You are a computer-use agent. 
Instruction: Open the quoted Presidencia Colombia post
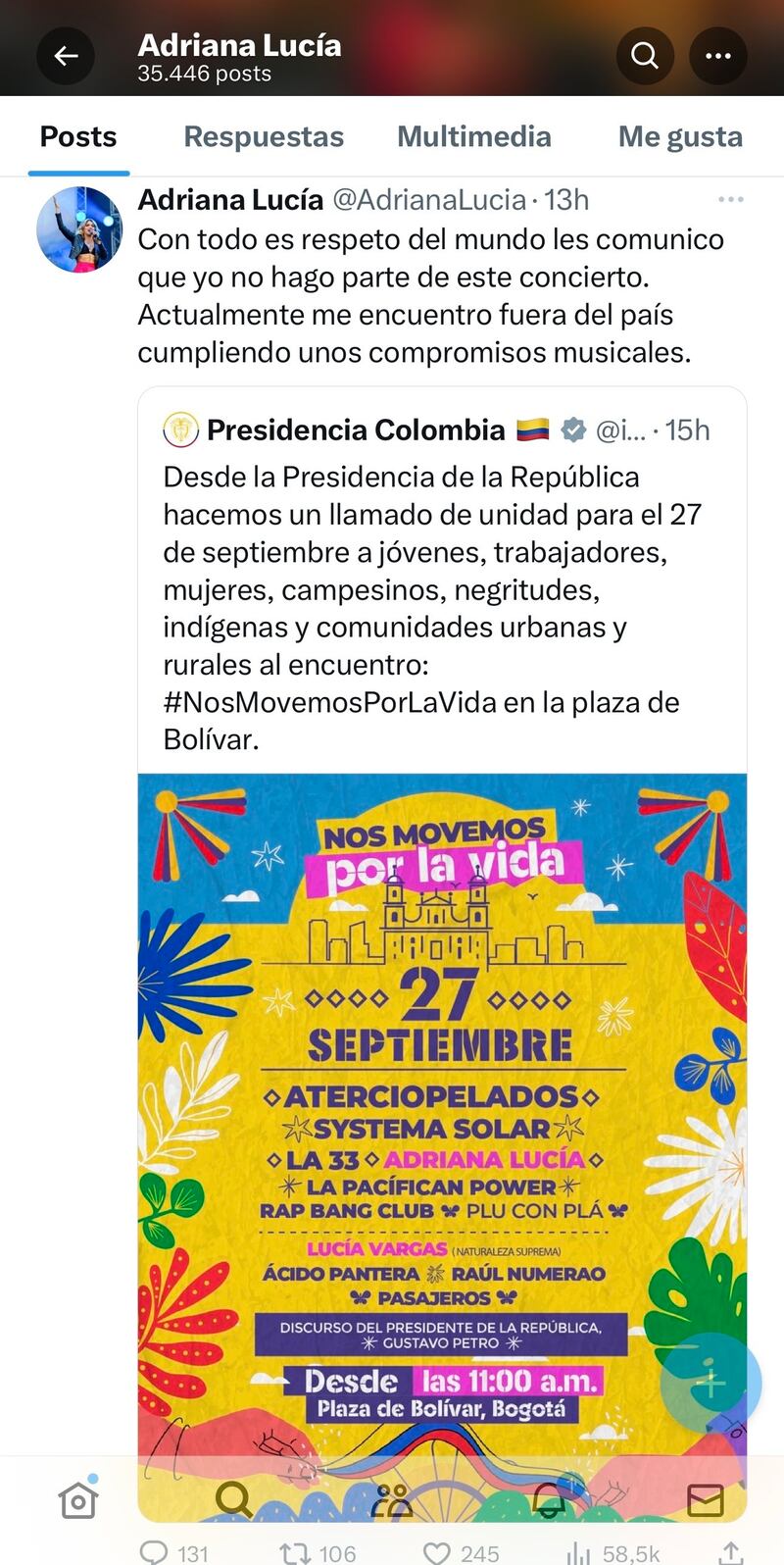pos(441,588)
